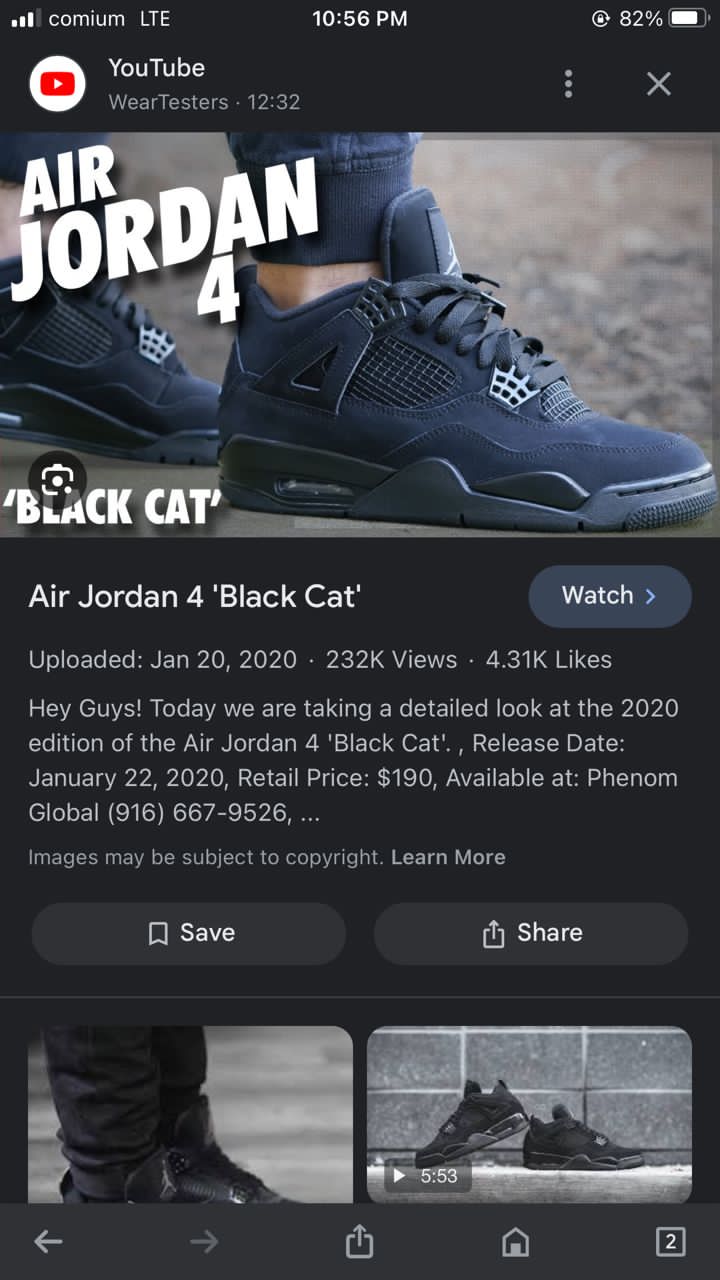Open the main Air Jordan 4 thumbnail image
Image resolution: width=720 pixels, height=1280 pixels.
pyautogui.click(x=360, y=335)
